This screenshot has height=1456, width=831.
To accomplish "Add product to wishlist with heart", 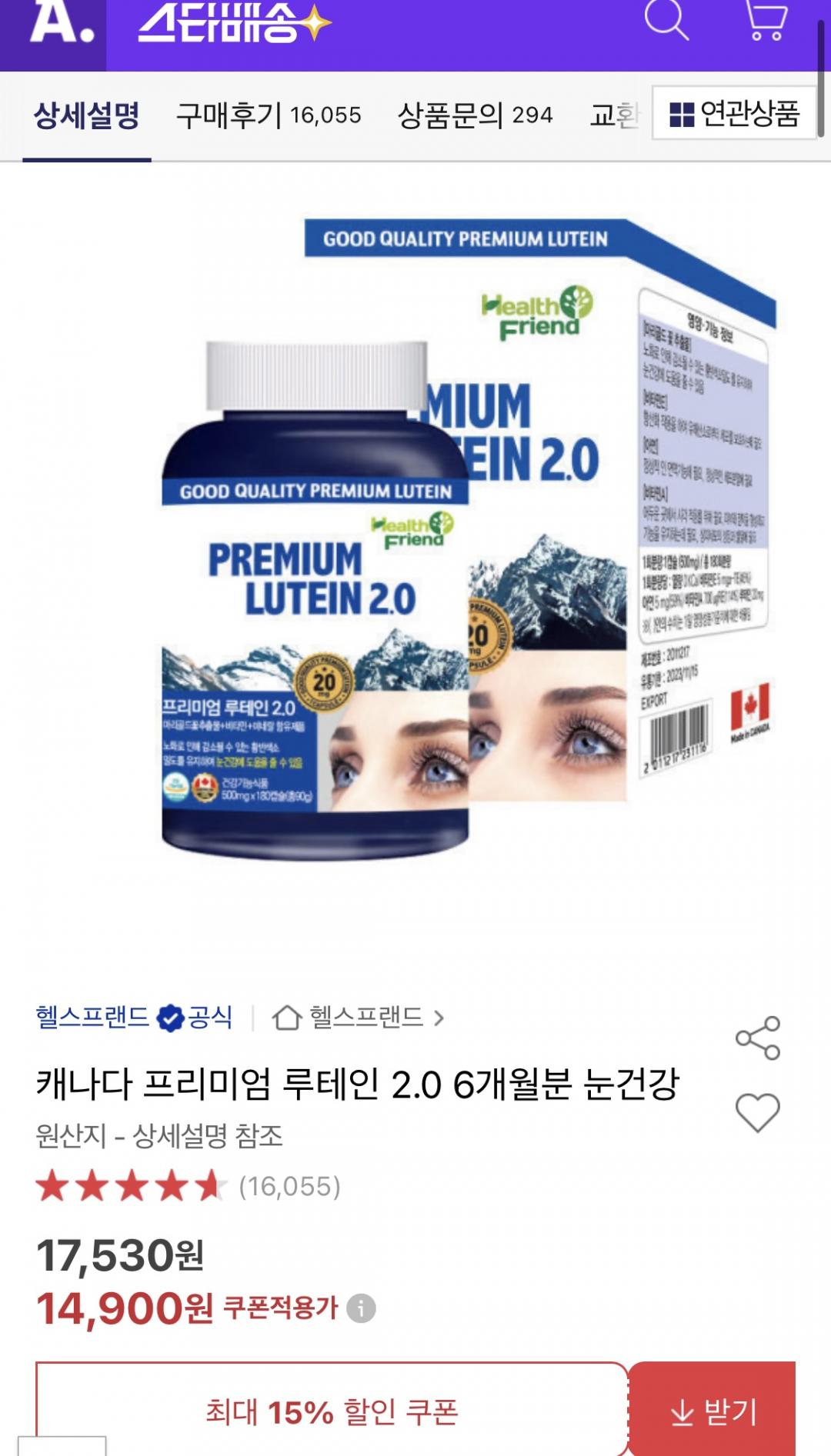I will [x=758, y=1112].
